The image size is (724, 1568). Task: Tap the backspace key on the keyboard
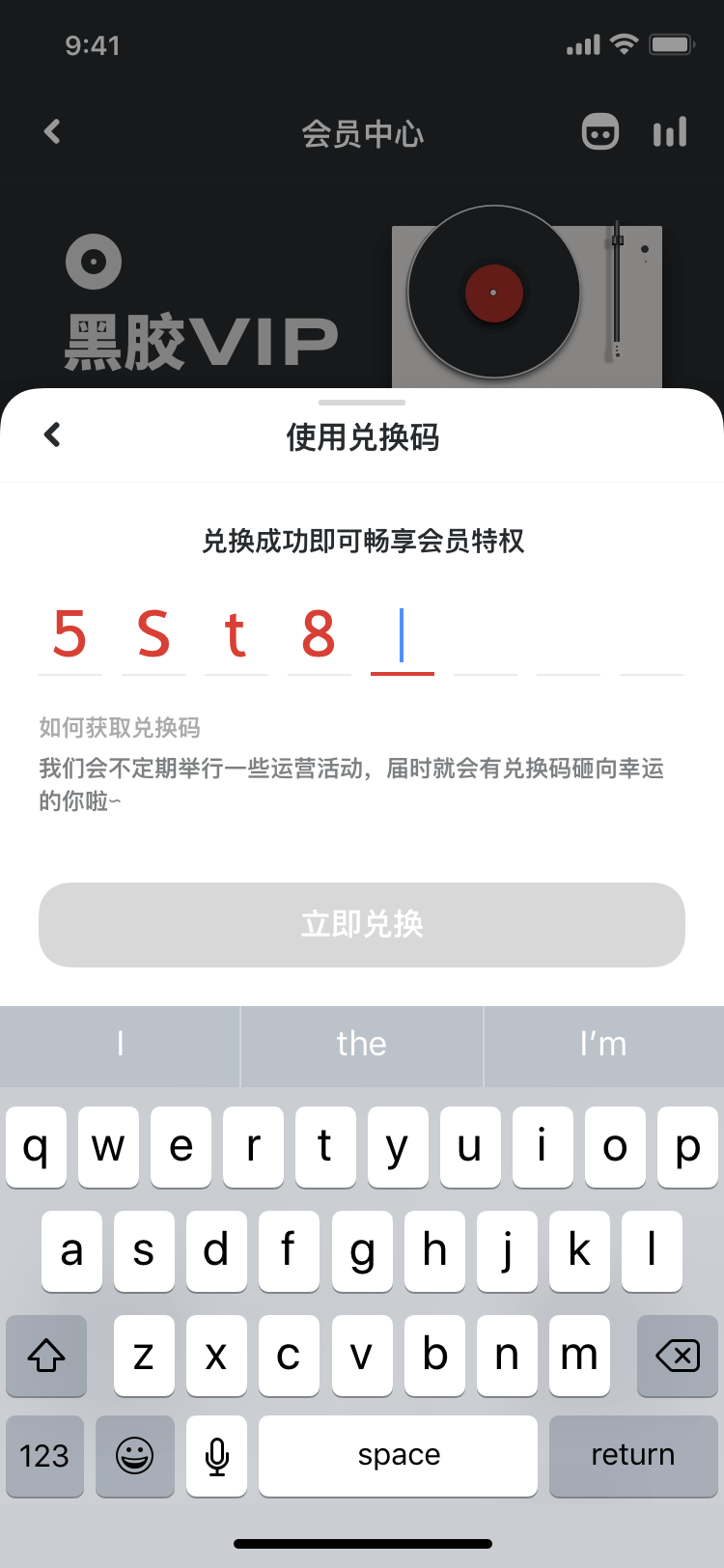click(678, 1356)
